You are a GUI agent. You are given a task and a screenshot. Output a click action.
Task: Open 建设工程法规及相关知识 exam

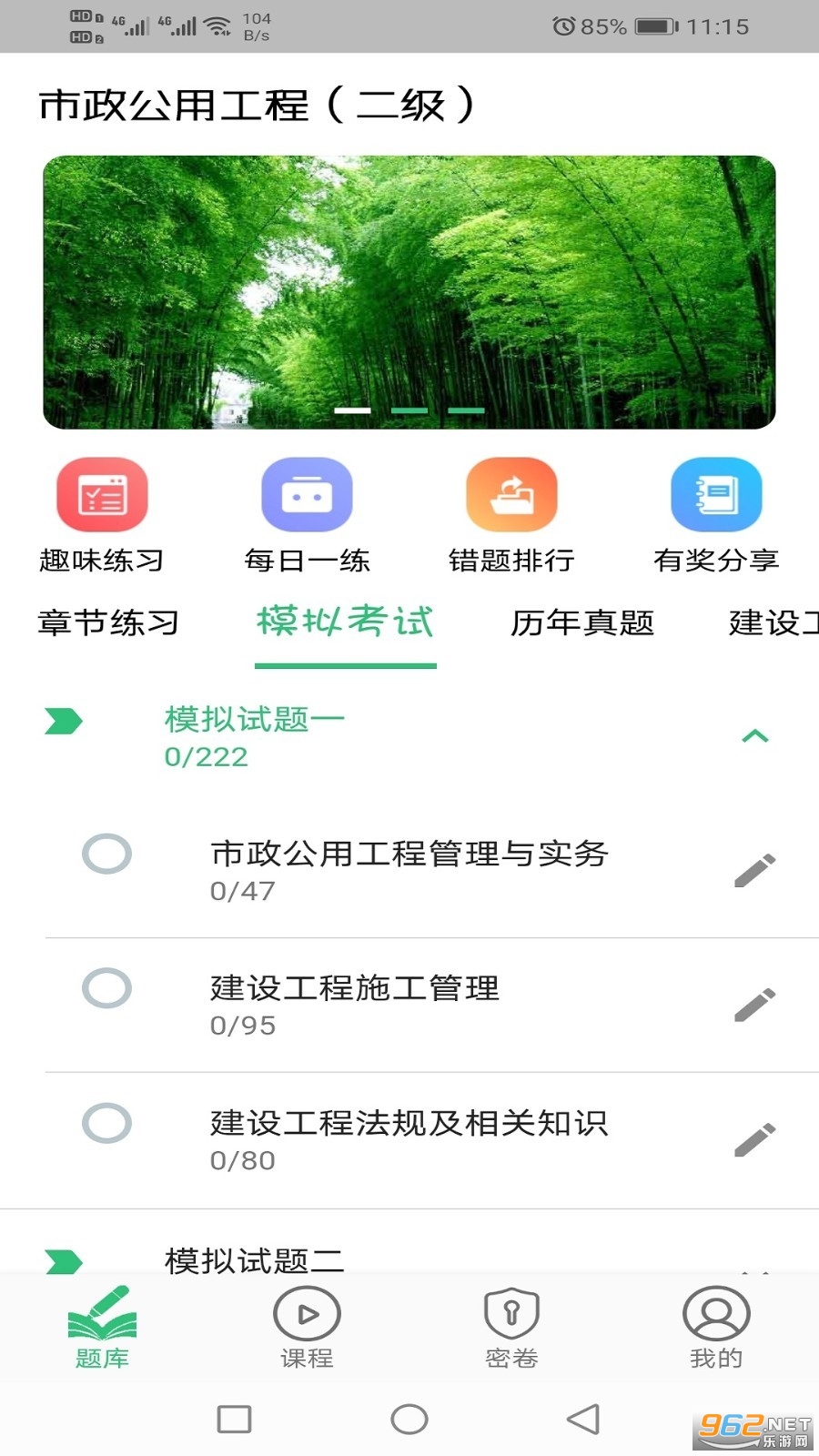[x=409, y=1139]
